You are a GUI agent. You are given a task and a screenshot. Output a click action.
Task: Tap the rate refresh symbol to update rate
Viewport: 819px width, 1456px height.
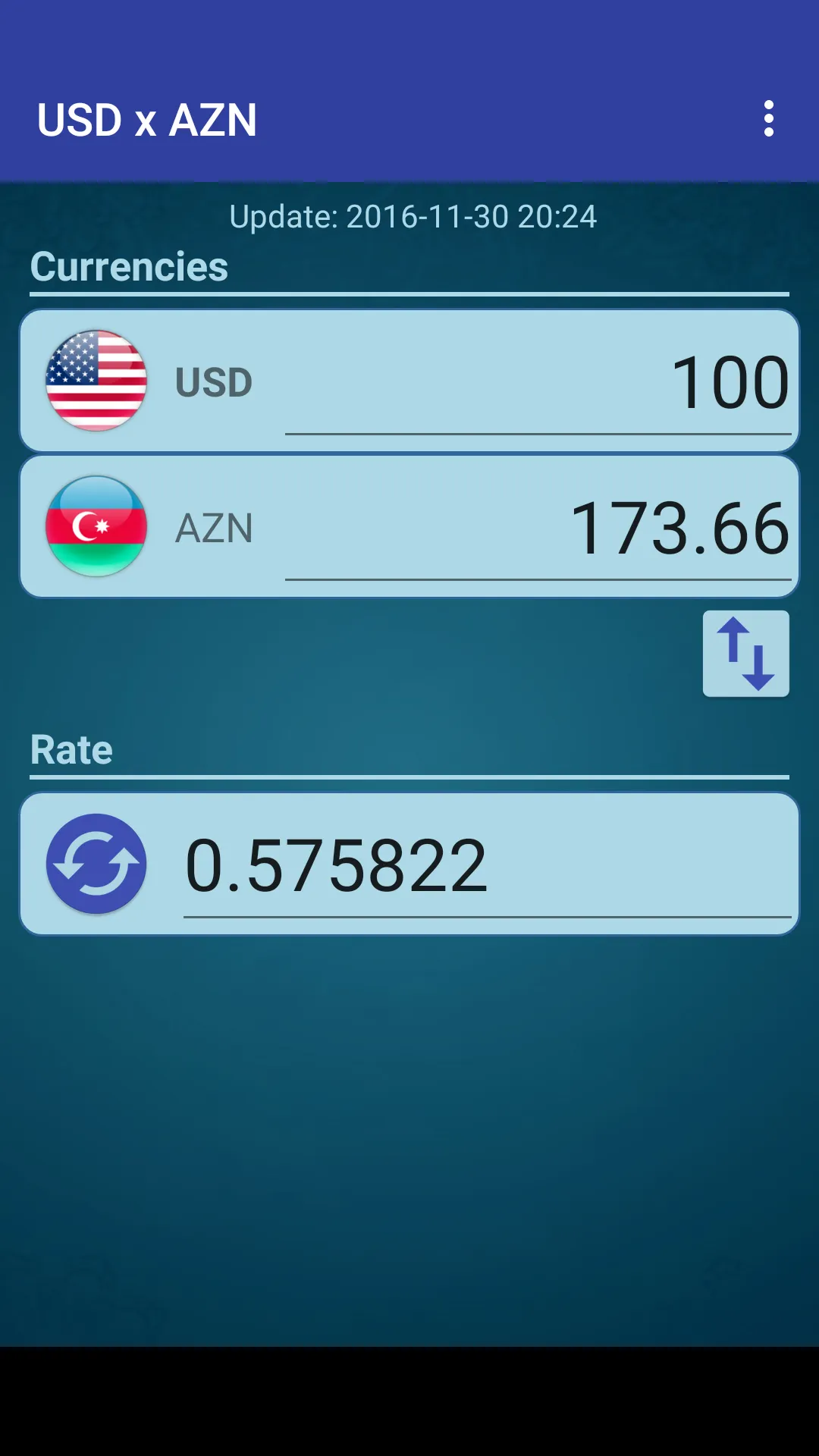pyautogui.click(x=96, y=864)
